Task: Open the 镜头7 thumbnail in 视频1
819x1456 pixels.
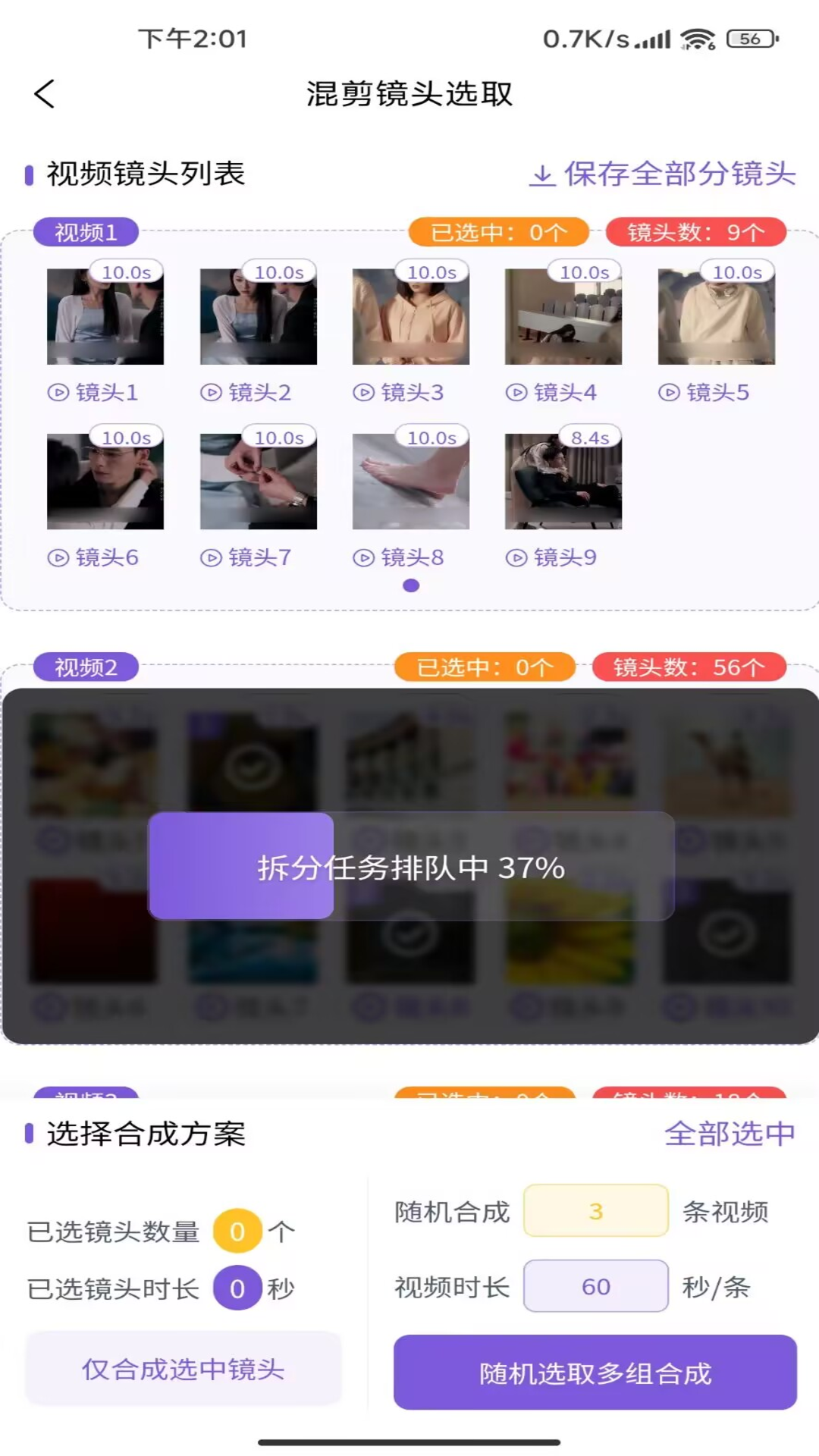Action: click(258, 479)
